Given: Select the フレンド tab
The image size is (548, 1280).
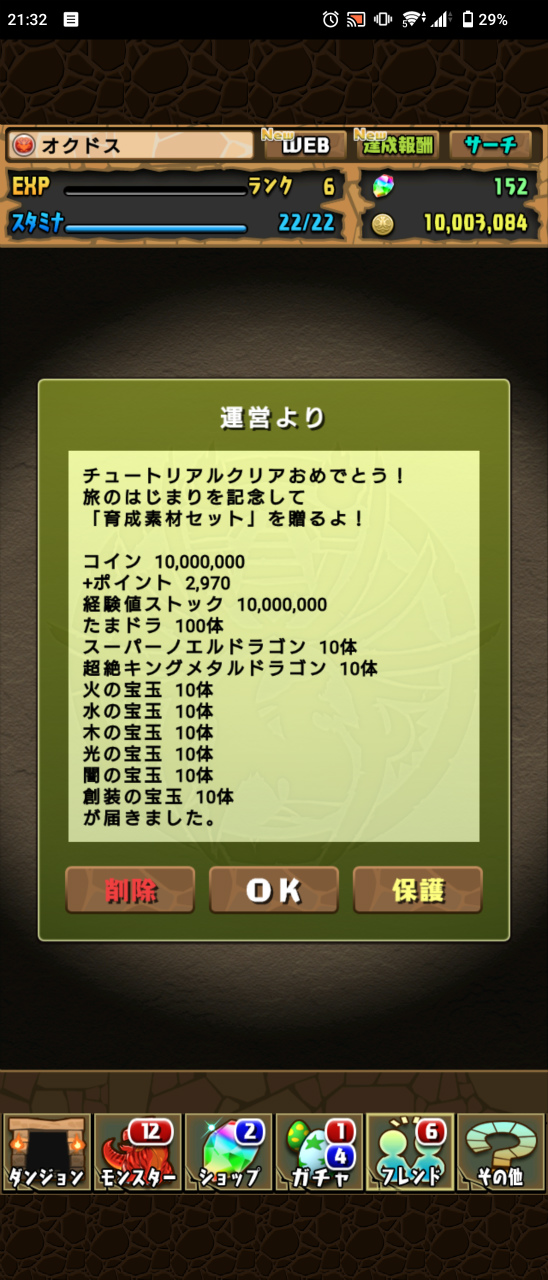Looking at the screenshot, I should (x=410, y=1152).
